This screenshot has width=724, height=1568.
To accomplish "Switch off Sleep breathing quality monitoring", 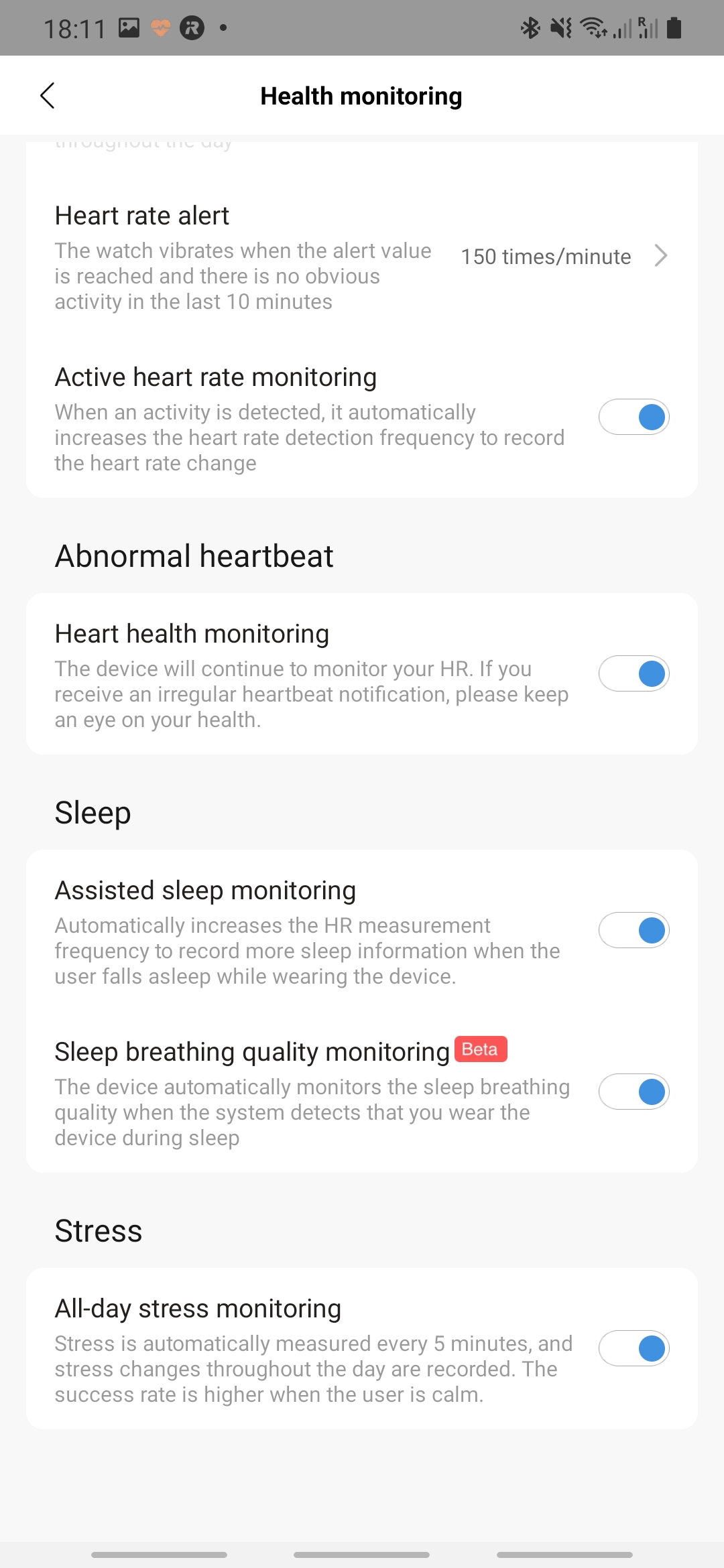I will [633, 1092].
